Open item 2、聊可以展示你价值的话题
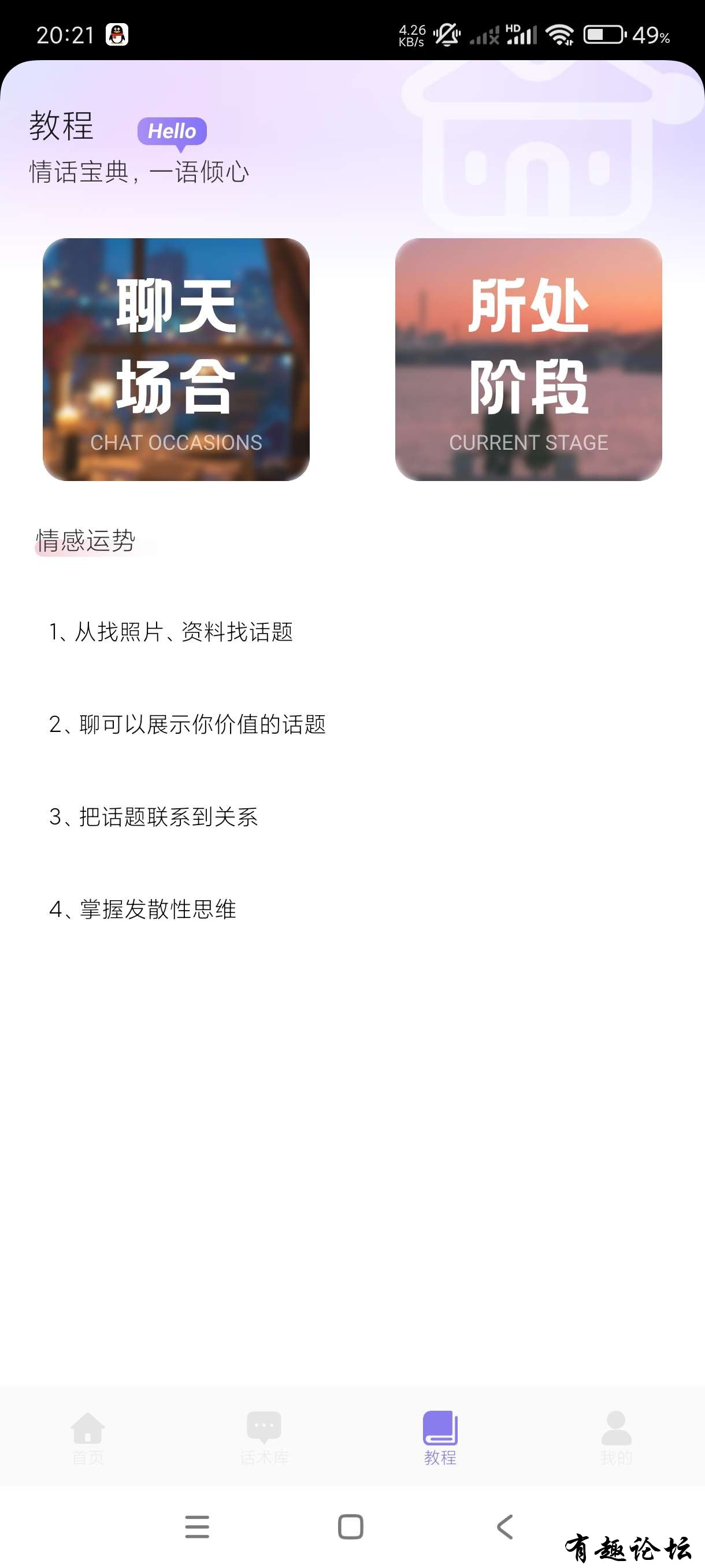 coord(187,724)
